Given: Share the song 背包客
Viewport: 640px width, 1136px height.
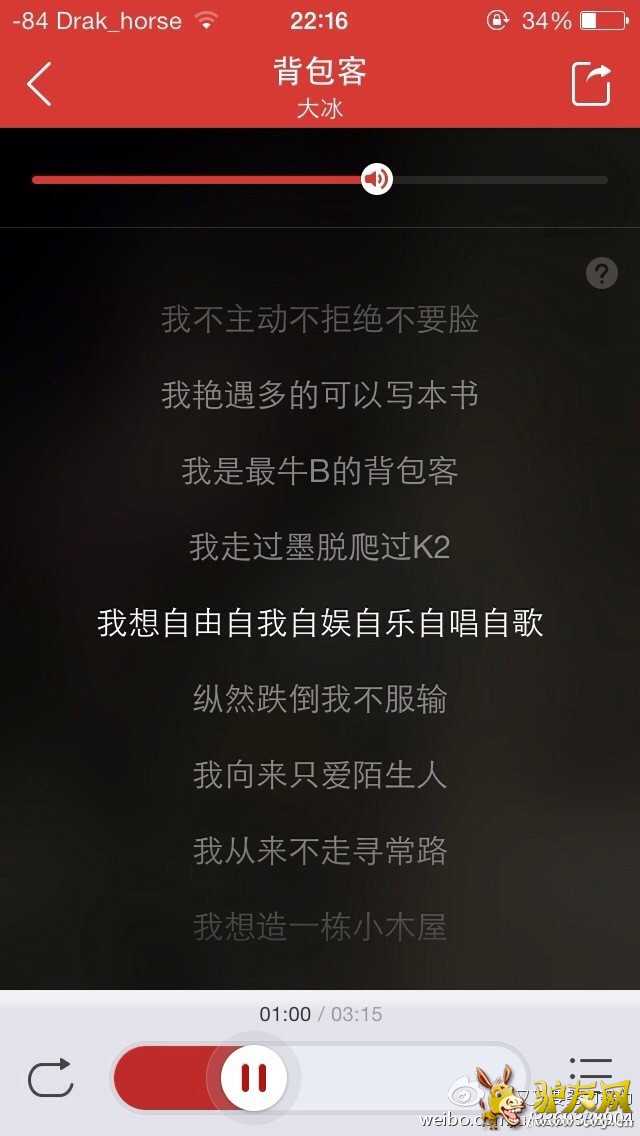Looking at the screenshot, I should tap(590, 84).
